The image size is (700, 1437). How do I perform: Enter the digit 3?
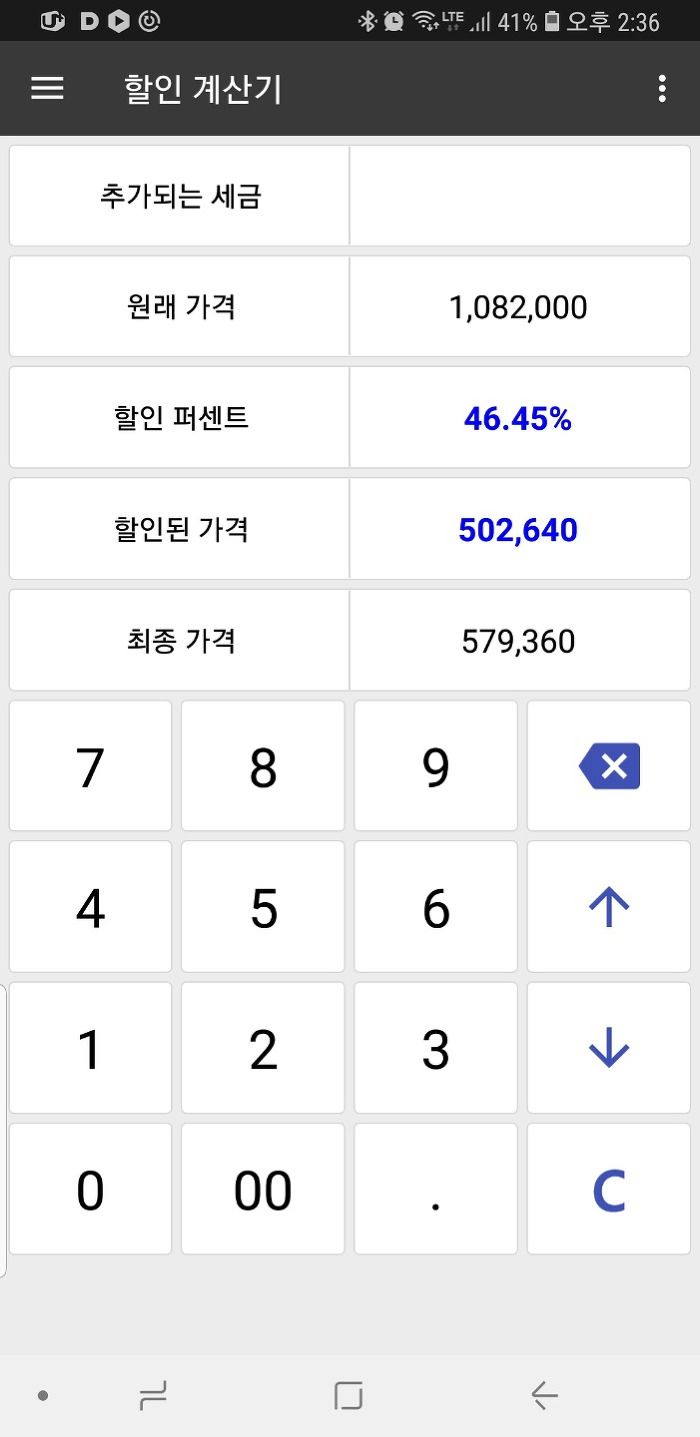pyautogui.click(x=436, y=1048)
